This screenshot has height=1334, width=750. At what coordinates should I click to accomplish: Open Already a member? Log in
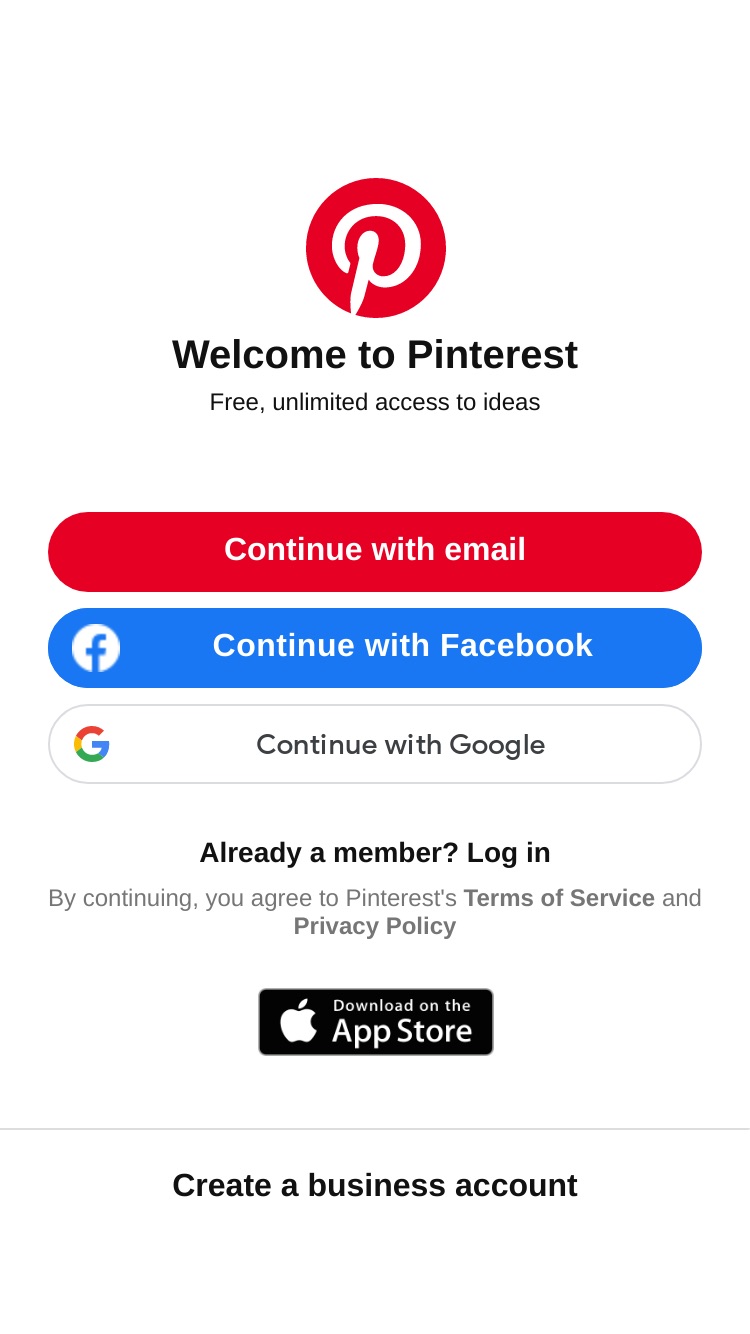[375, 853]
